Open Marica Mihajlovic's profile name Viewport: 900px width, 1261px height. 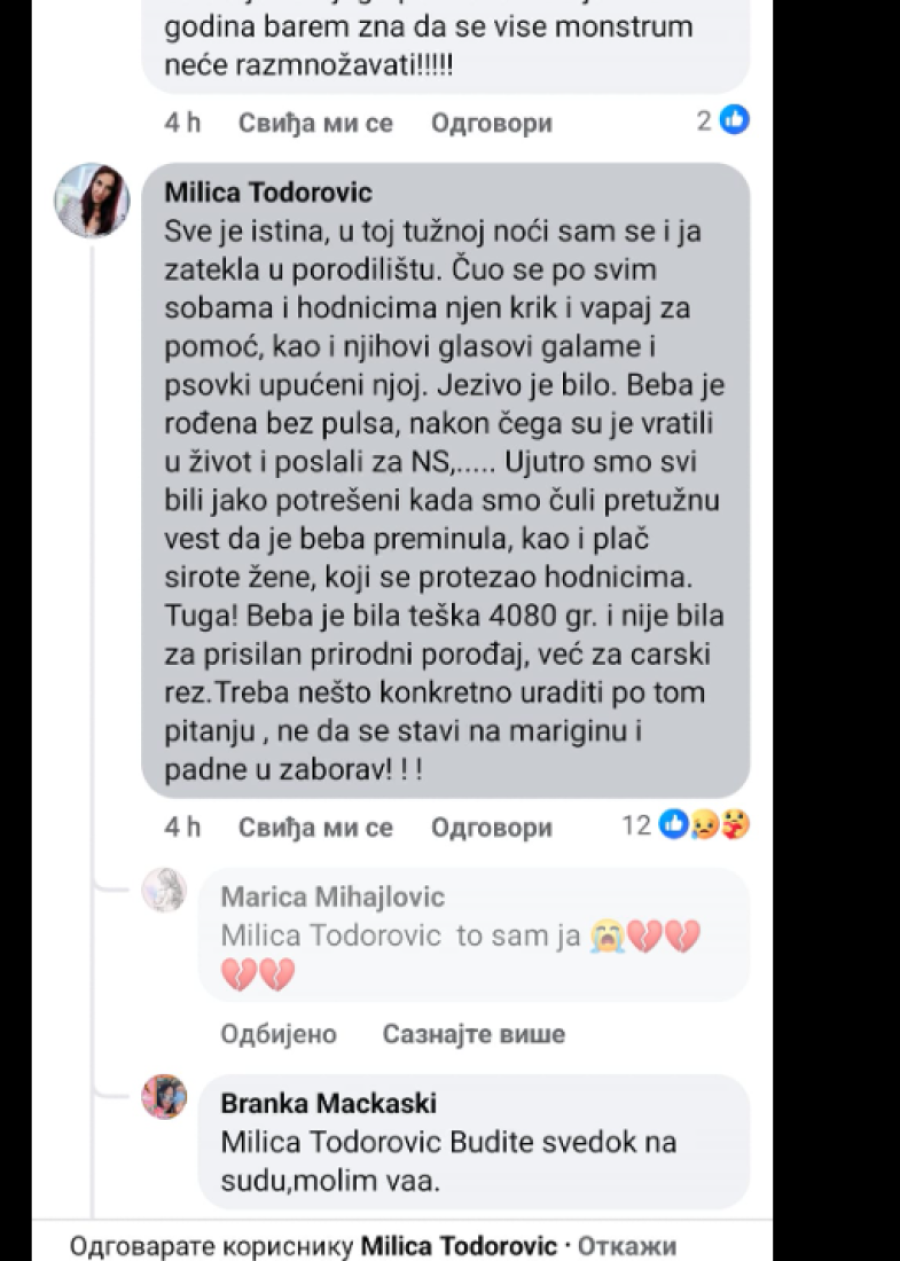pyautogui.click(x=332, y=897)
